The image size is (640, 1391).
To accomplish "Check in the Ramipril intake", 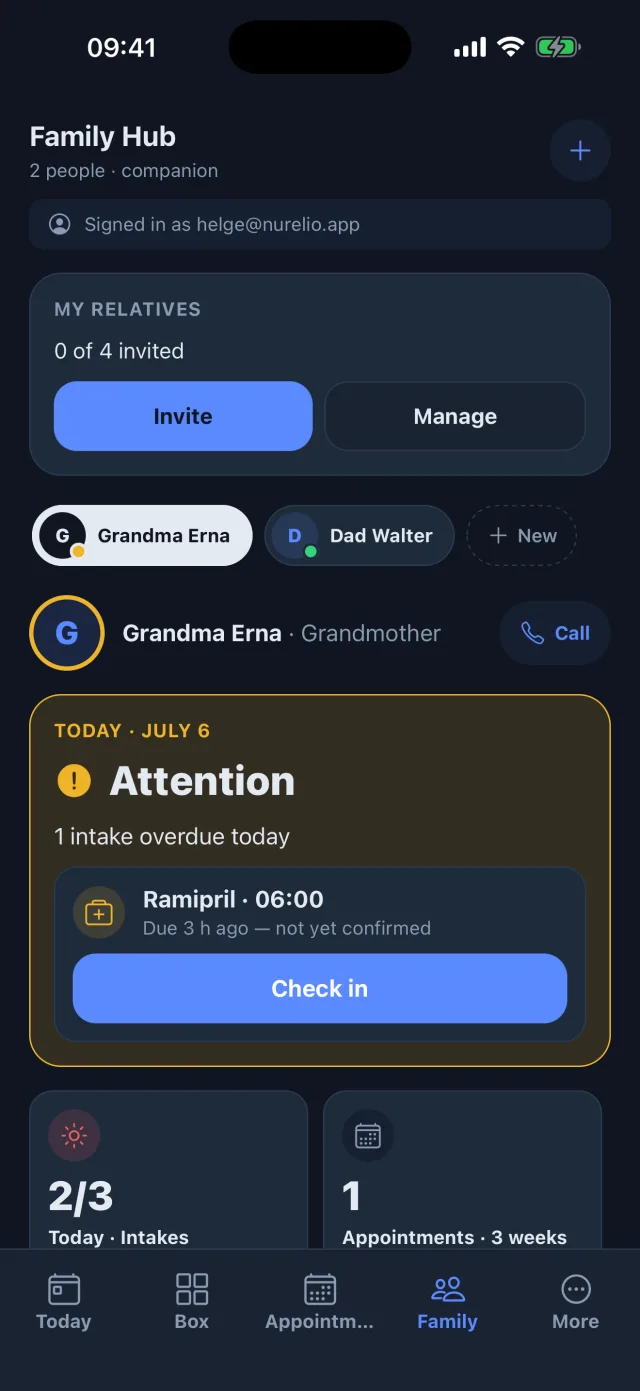I will point(320,988).
